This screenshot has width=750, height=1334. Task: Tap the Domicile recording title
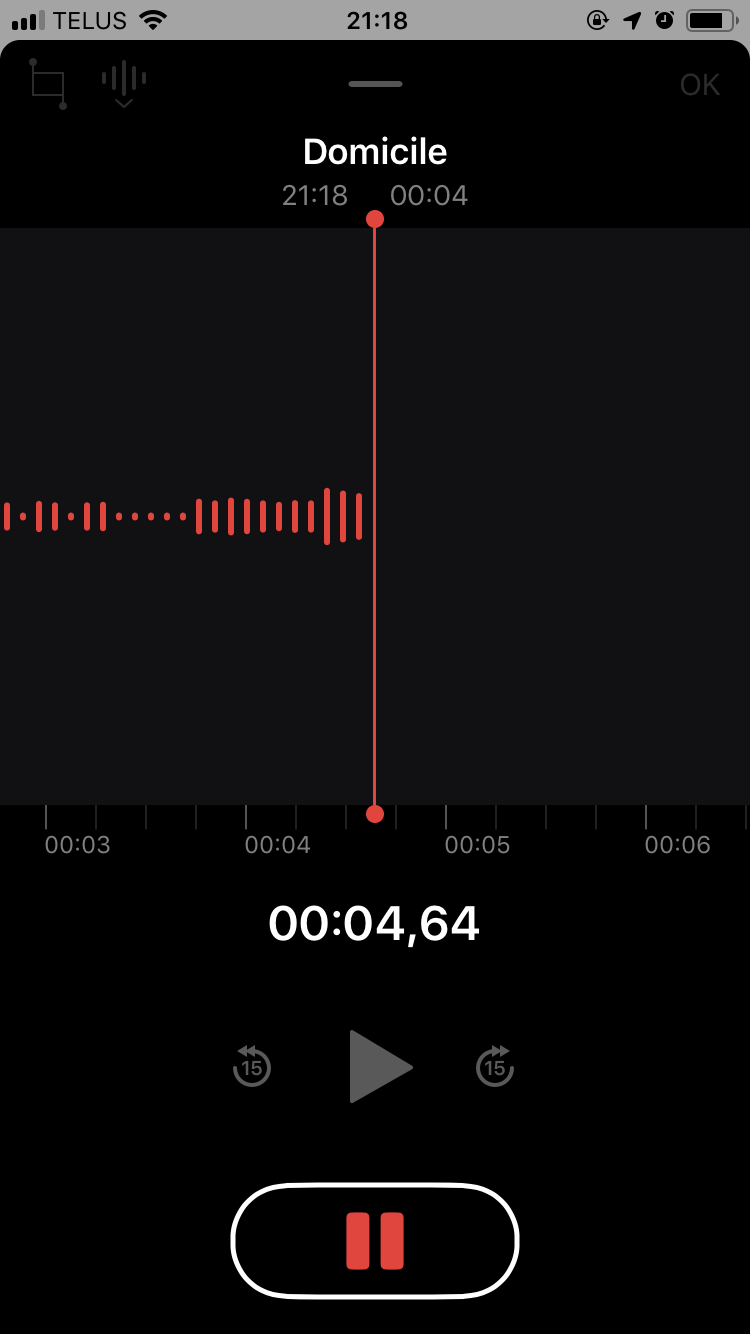pos(375,152)
